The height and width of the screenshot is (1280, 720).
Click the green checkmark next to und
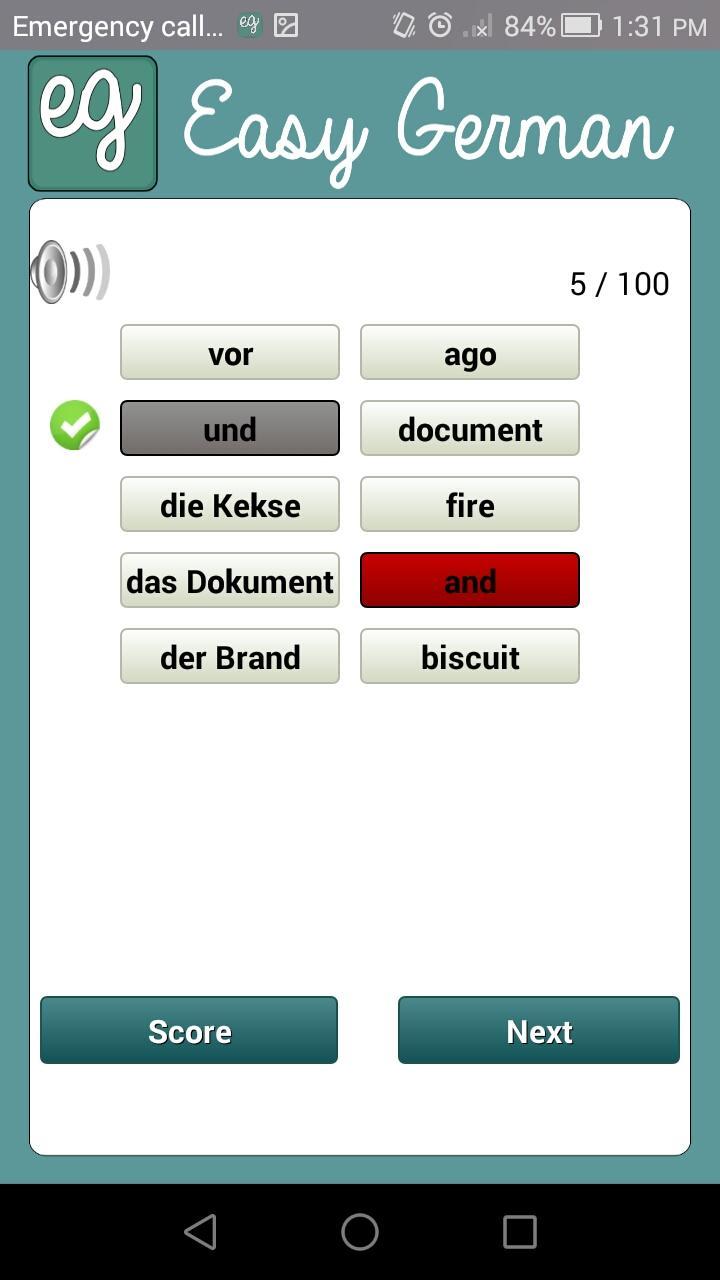click(74, 425)
